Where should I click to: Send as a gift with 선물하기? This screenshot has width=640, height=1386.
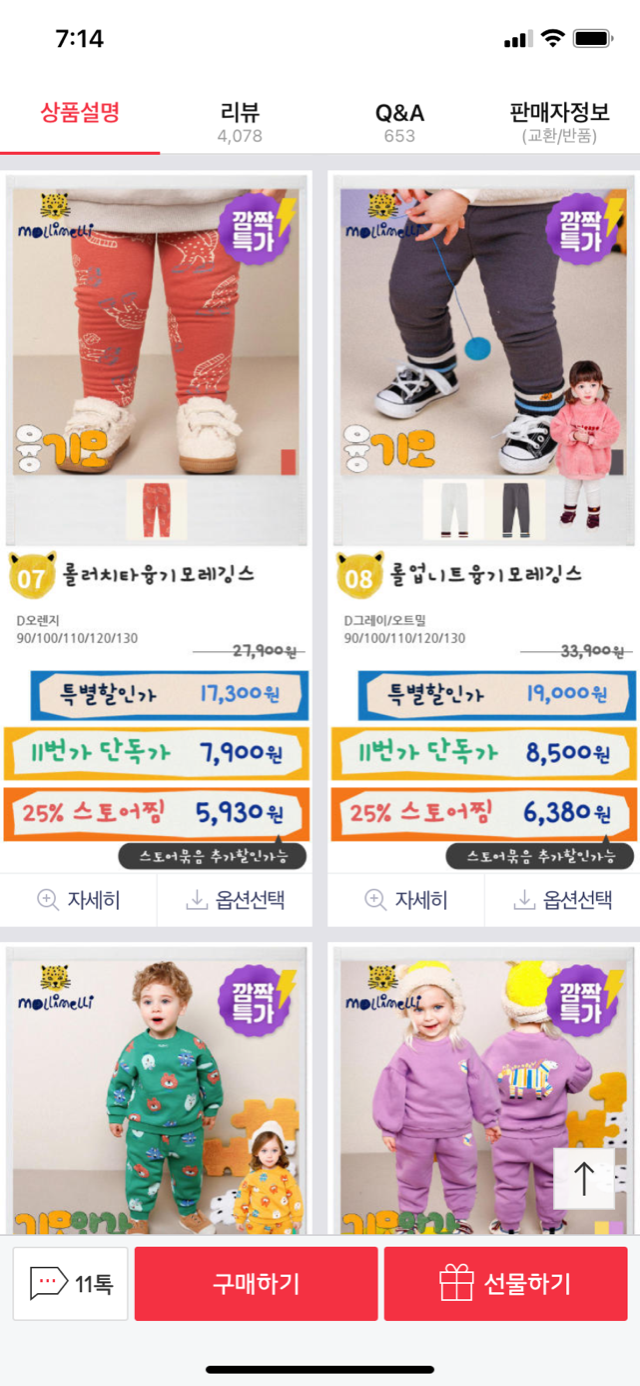point(506,1284)
